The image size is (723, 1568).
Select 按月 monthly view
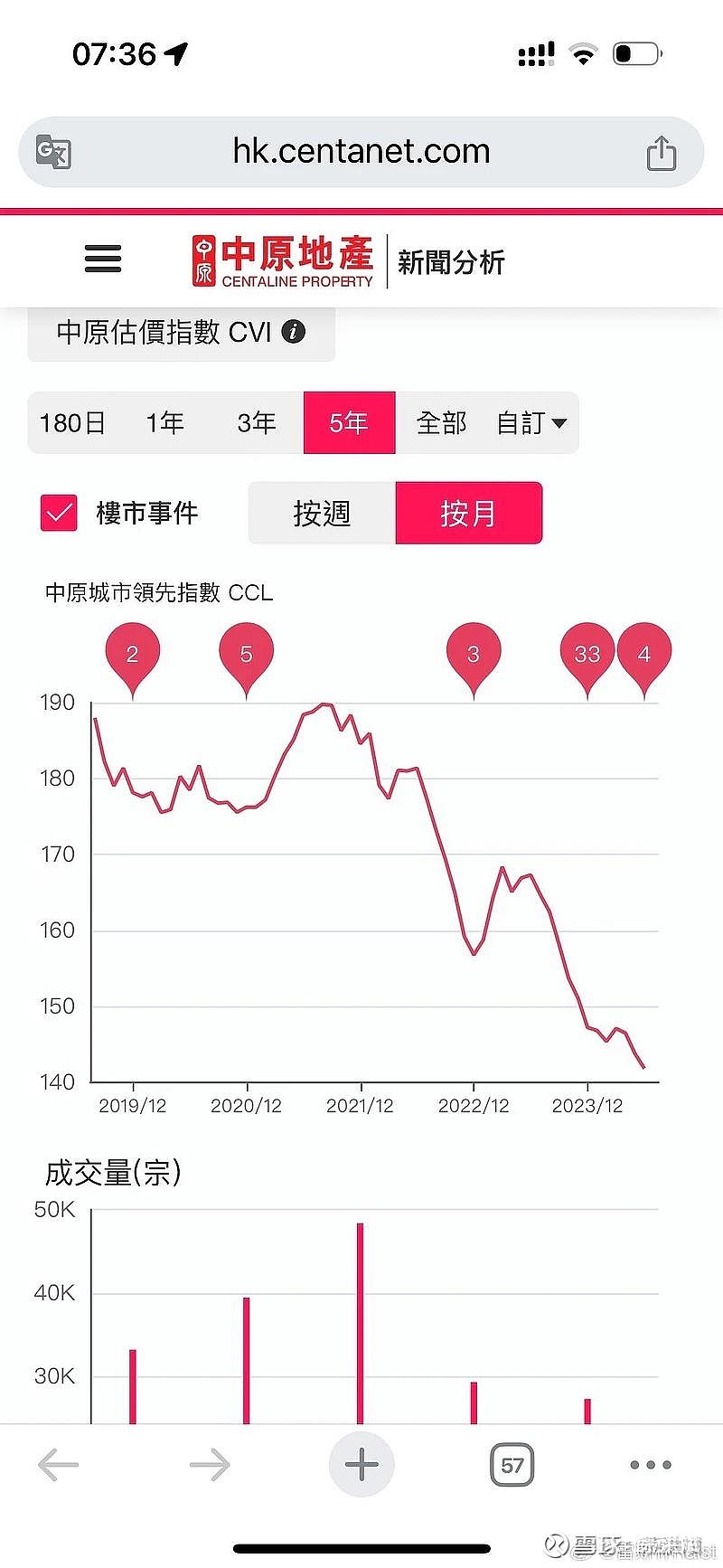point(468,513)
